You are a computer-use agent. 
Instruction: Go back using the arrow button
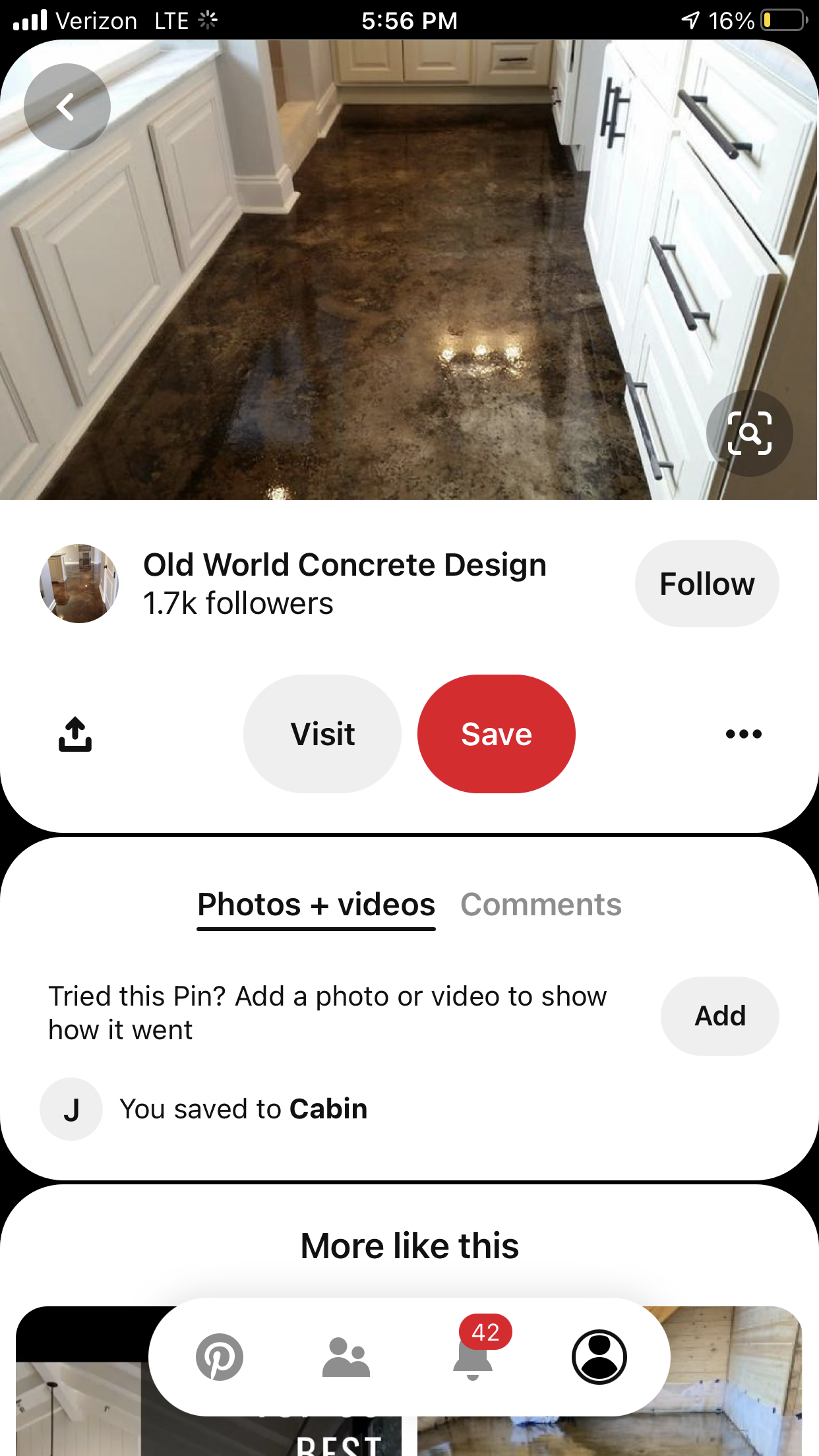click(x=67, y=107)
